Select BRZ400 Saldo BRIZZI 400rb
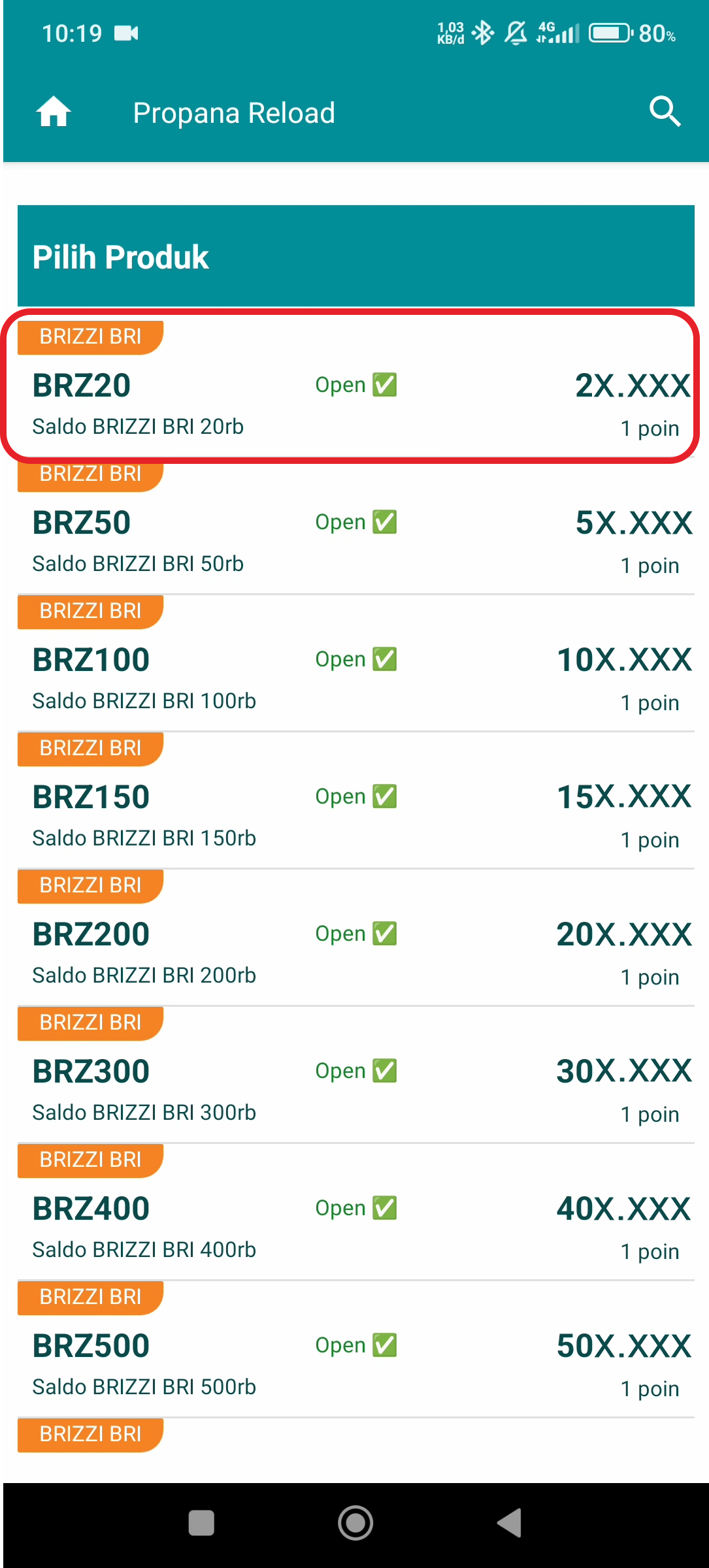The image size is (709, 1568). (x=355, y=1211)
